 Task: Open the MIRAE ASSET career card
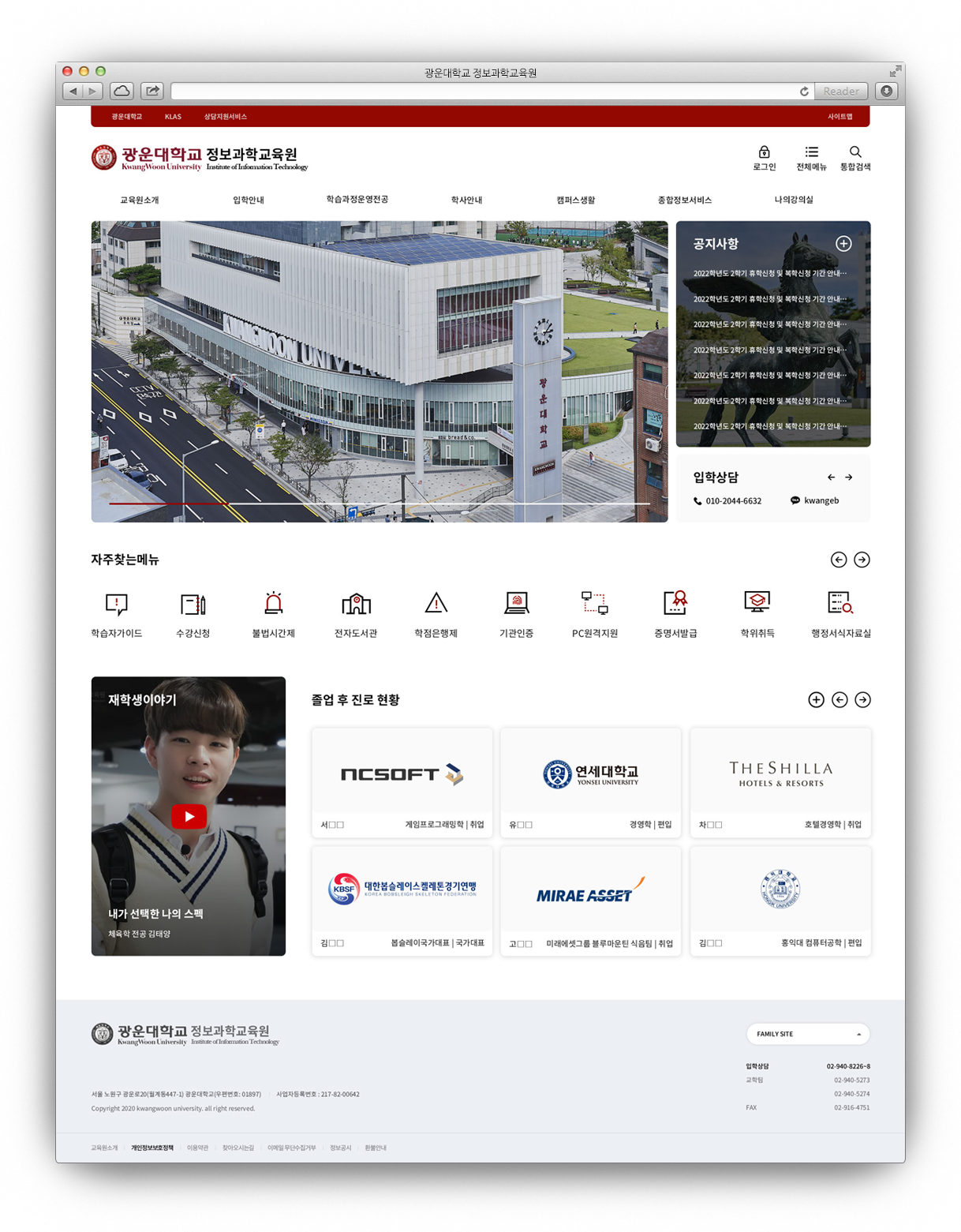[x=590, y=900]
